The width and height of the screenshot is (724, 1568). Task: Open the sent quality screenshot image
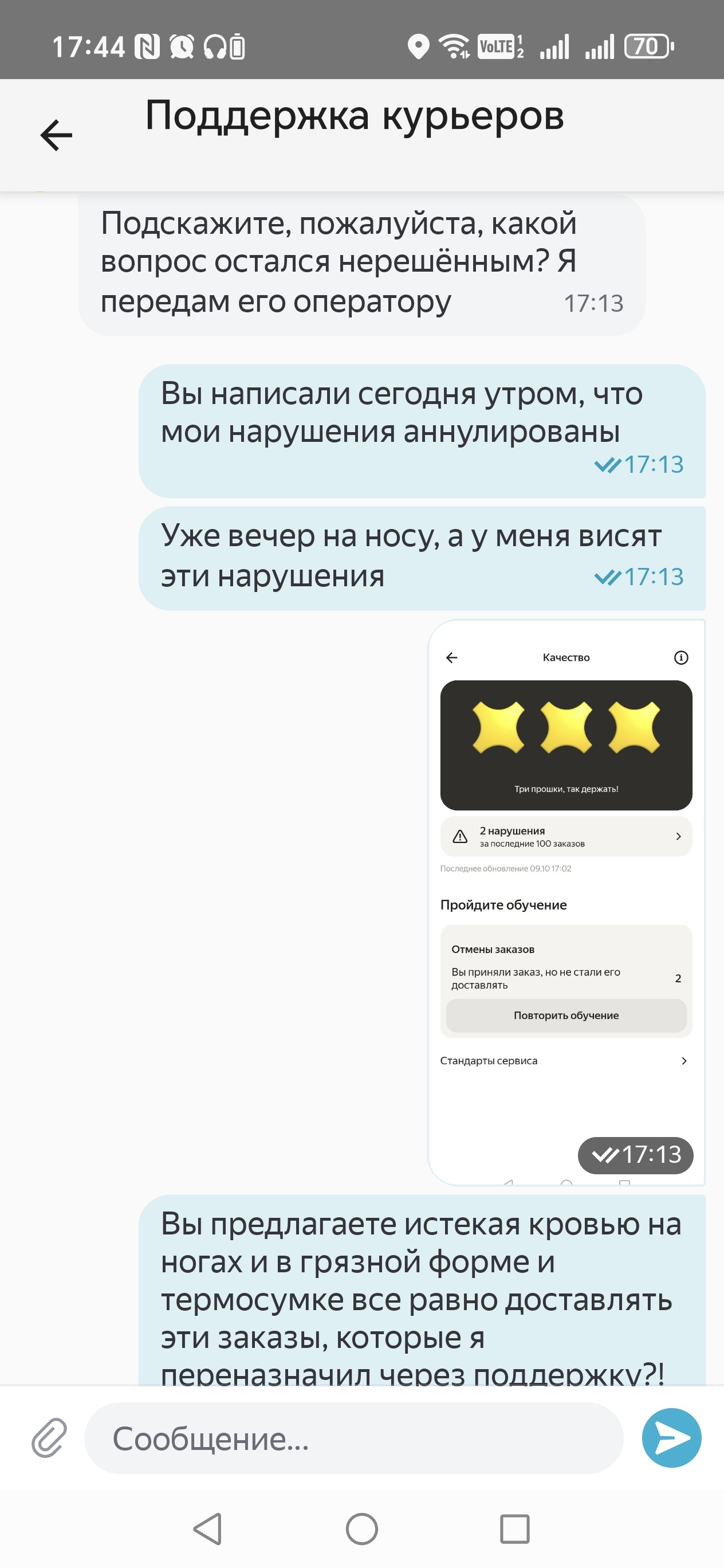click(x=566, y=902)
